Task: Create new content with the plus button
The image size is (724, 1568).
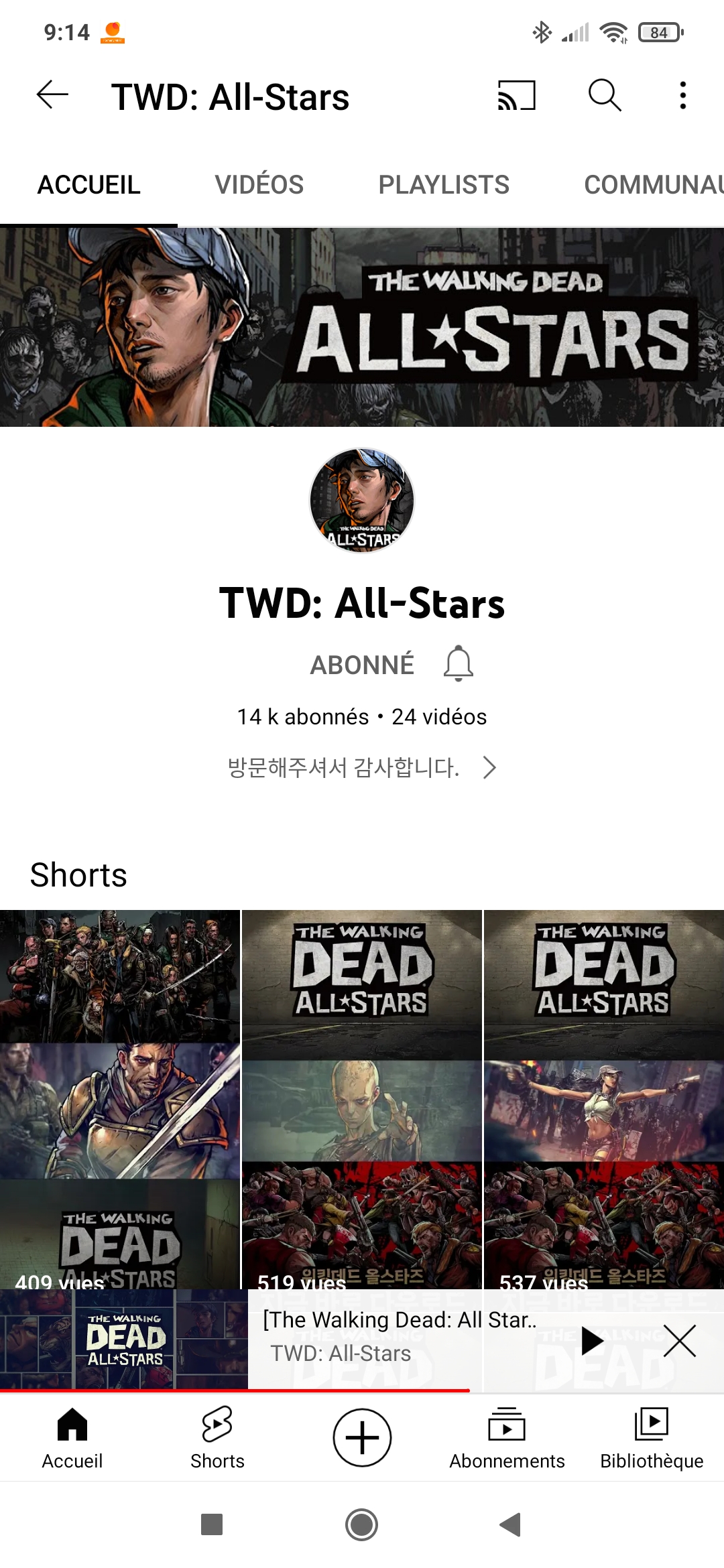Action: click(362, 1438)
